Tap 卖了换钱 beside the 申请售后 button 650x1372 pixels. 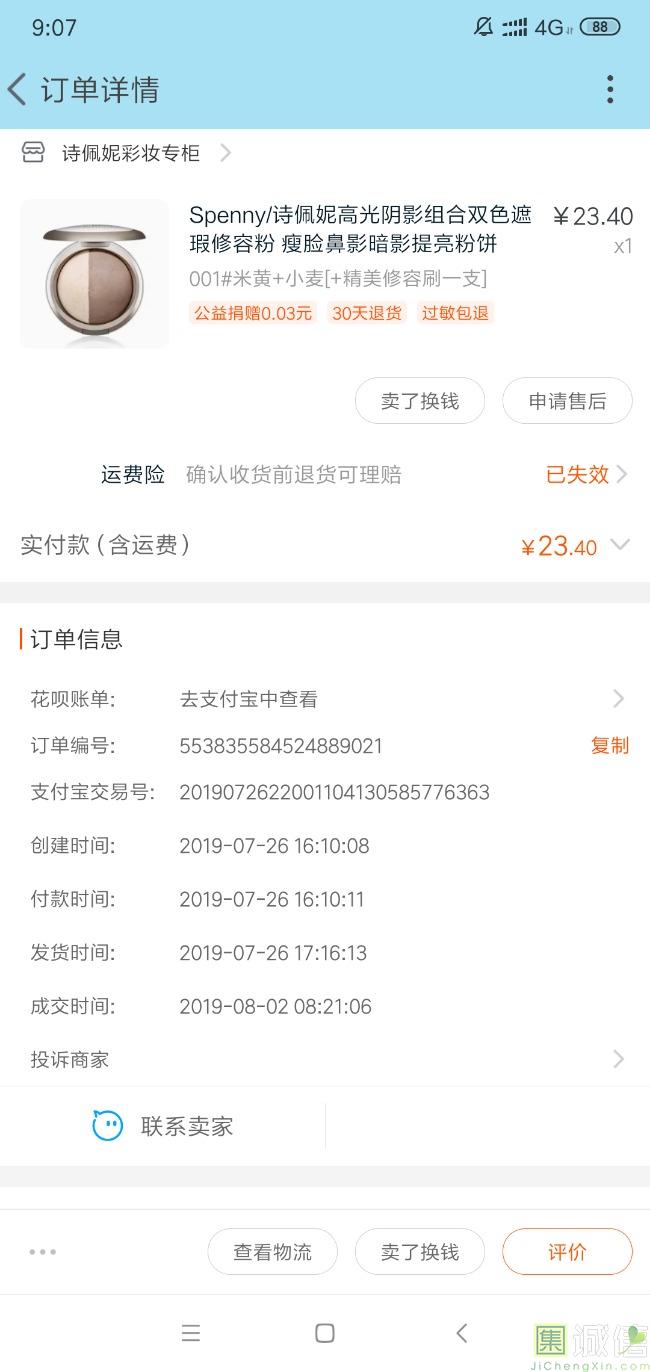pyautogui.click(x=420, y=401)
